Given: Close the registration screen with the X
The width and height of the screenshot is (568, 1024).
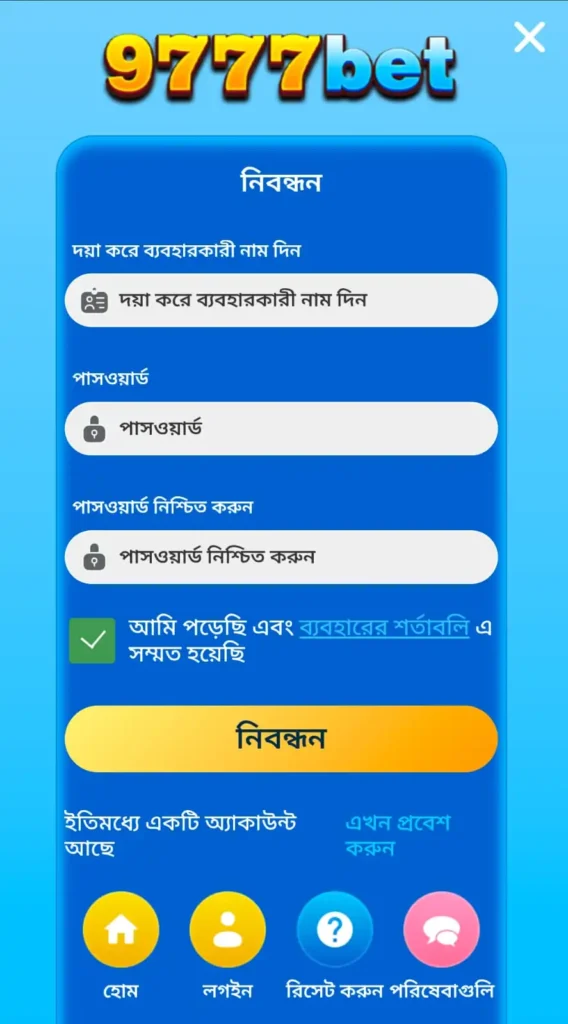Looking at the screenshot, I should point(529,37).
